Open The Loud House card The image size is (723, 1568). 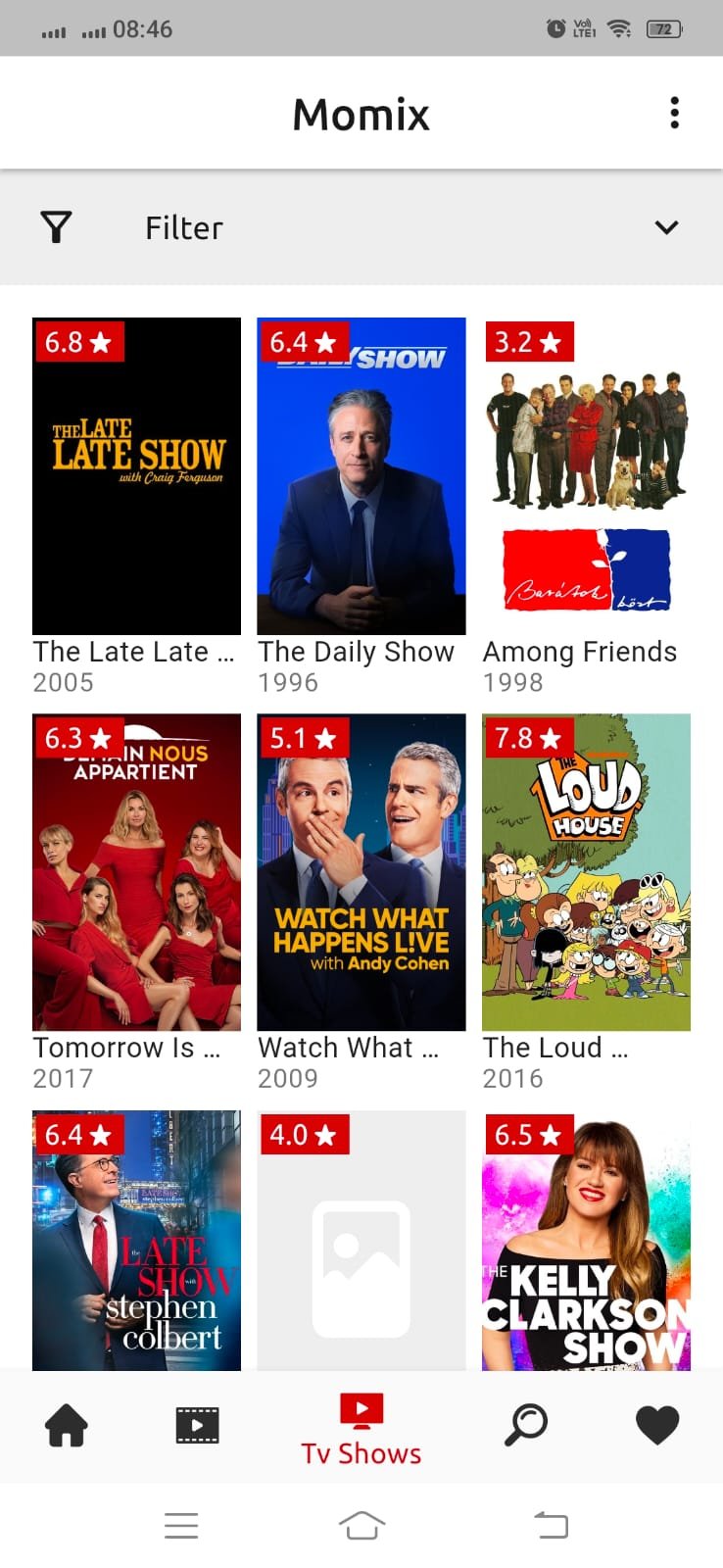586,872
